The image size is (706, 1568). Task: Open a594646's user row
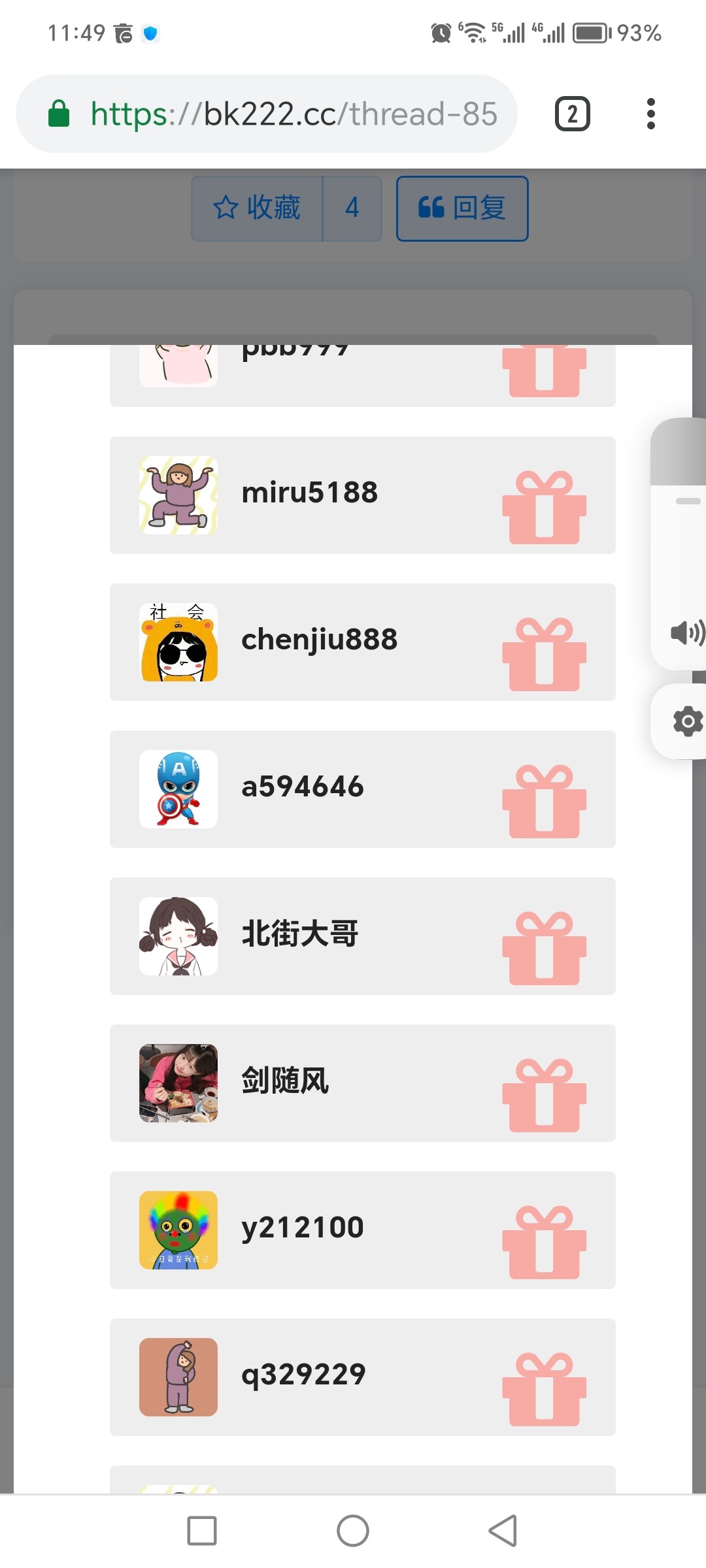pyautogui.click(x=302, y=787)
